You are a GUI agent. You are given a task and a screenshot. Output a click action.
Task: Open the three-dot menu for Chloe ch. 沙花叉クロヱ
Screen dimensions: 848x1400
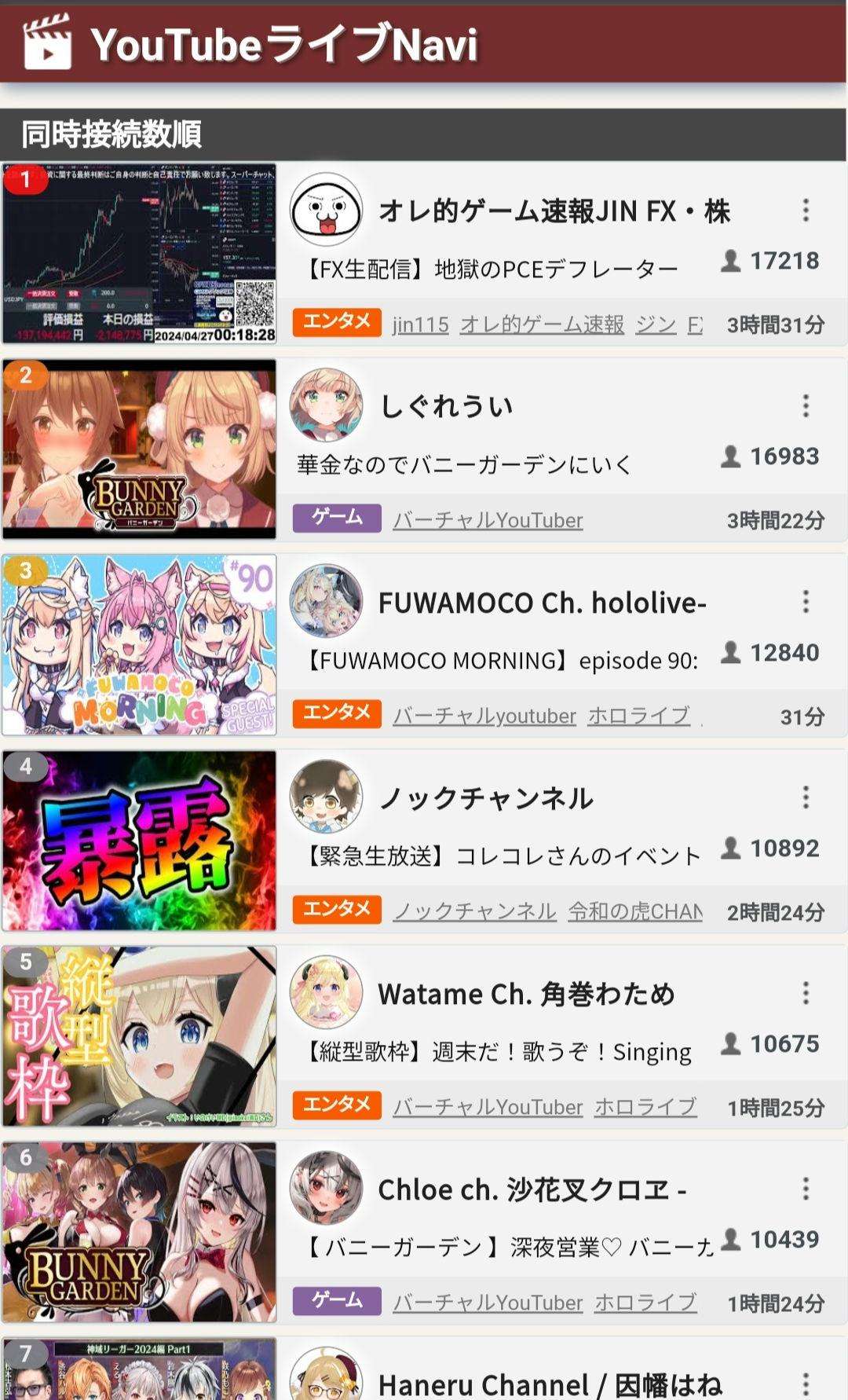tap(806, 1189)
